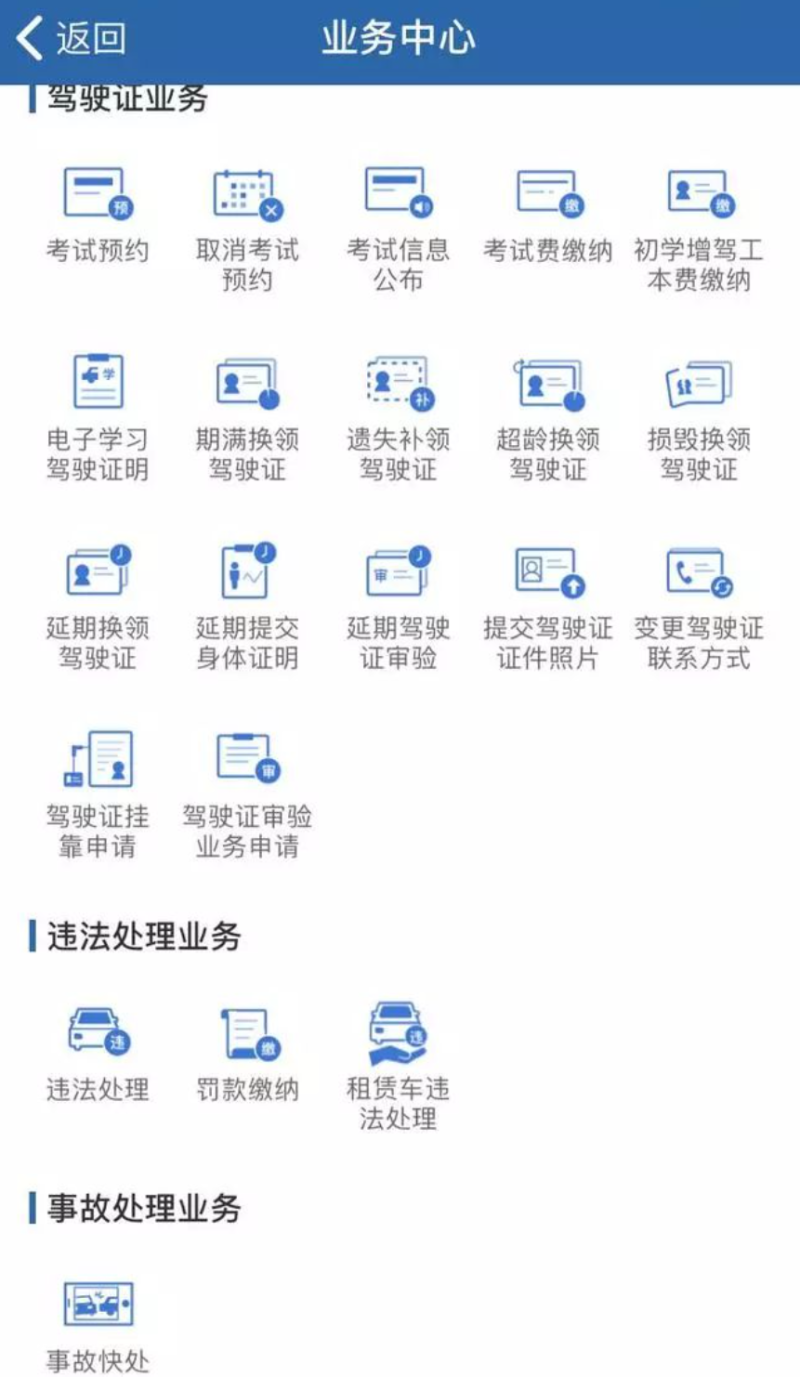Go back using 返回 button
The height and width of the screenshot is (1377, 800).
coord(70,38)
